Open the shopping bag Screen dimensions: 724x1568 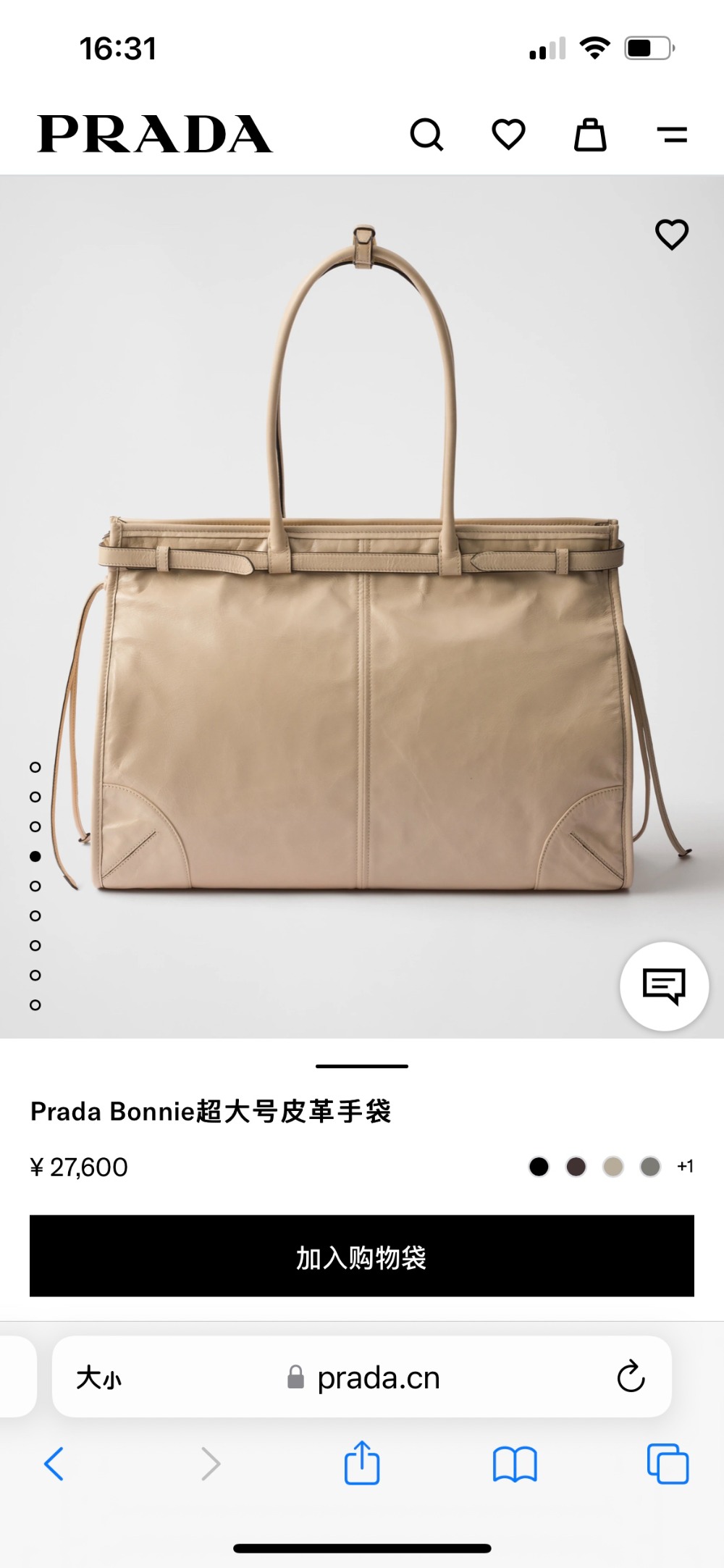tap(590, 135)
